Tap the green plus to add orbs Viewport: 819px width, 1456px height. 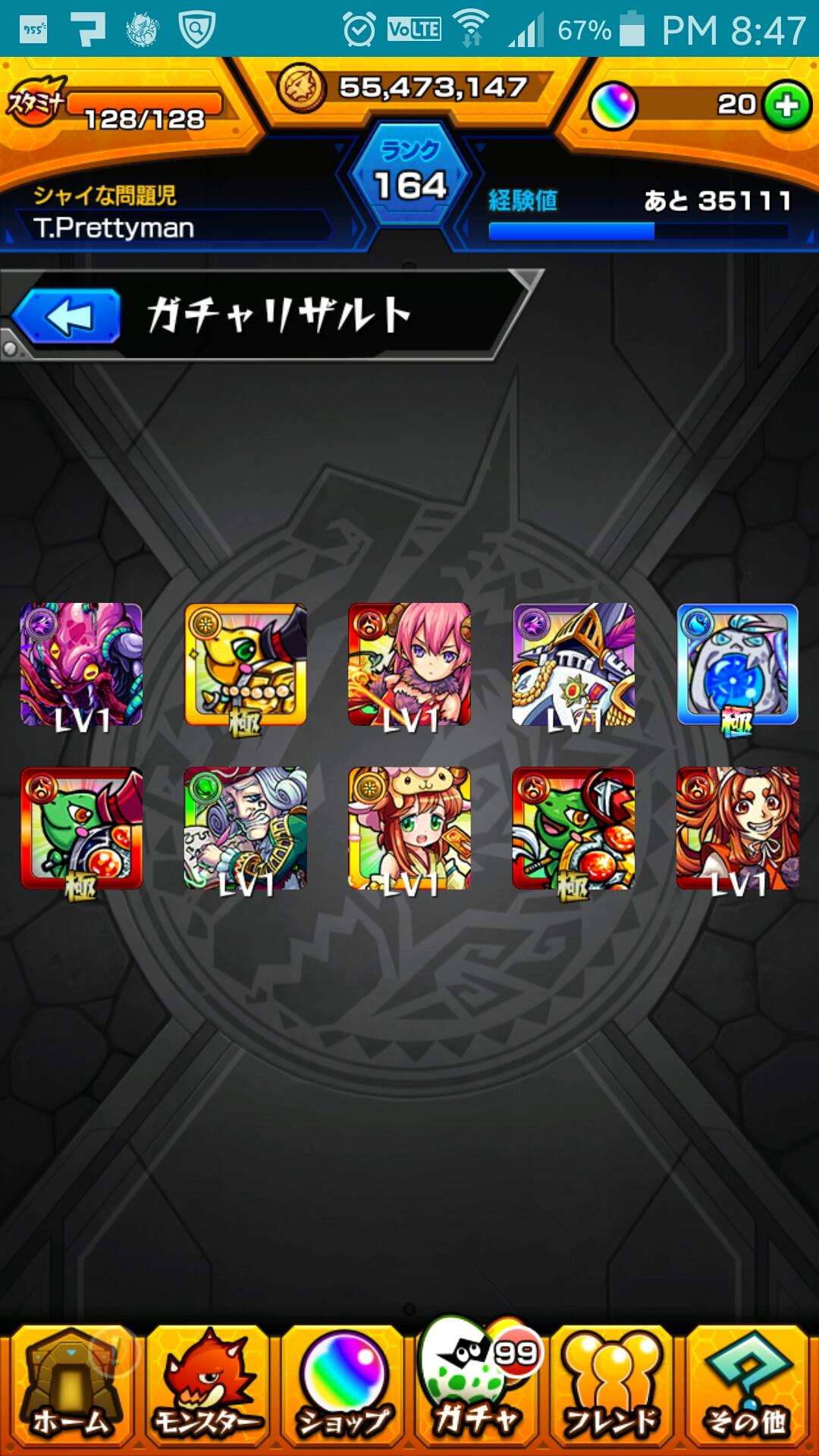pos(786,105)
